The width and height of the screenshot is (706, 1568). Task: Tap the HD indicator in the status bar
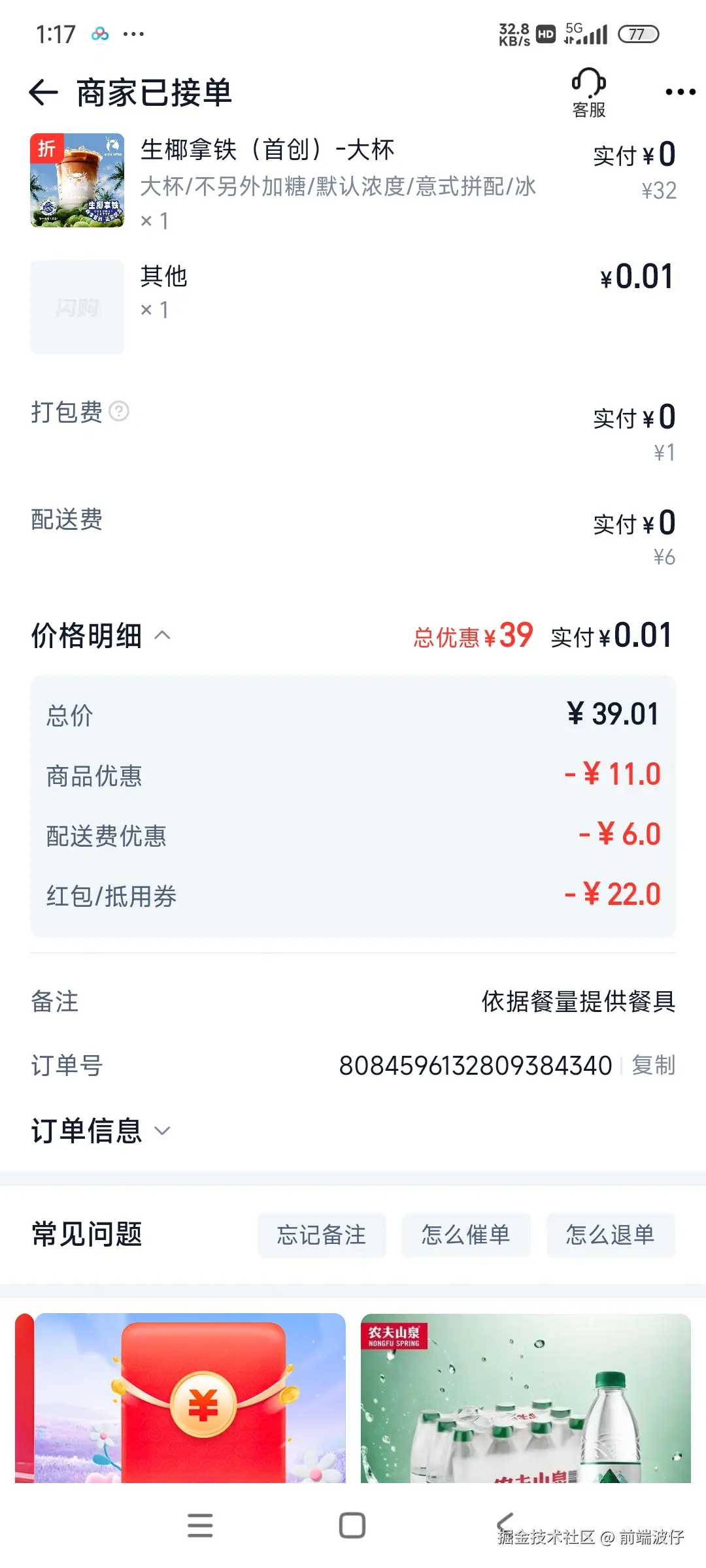click(x=545, y=33)
